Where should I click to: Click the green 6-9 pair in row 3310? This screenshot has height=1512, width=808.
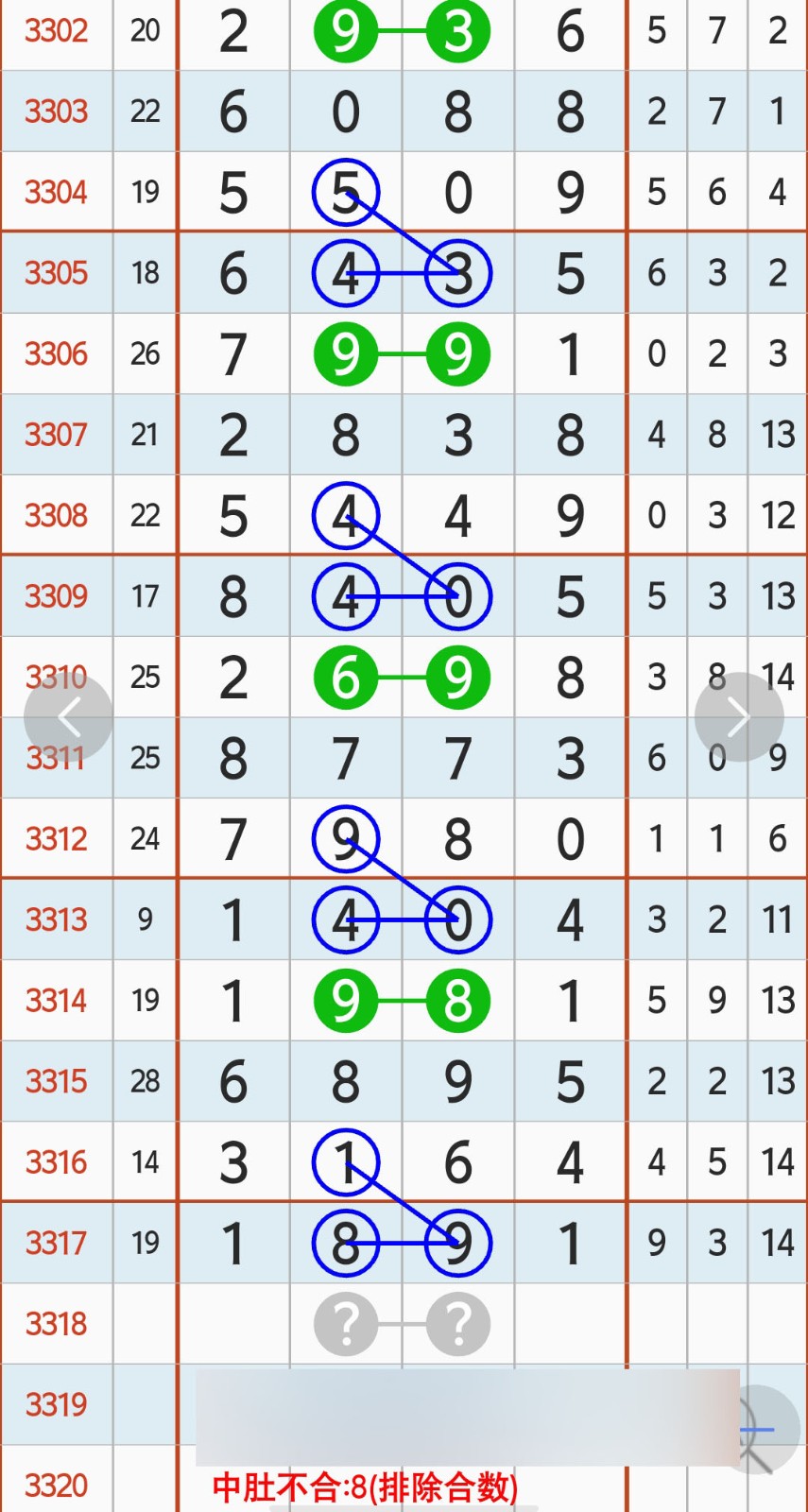pyautogui.click(x=401, y=677)
